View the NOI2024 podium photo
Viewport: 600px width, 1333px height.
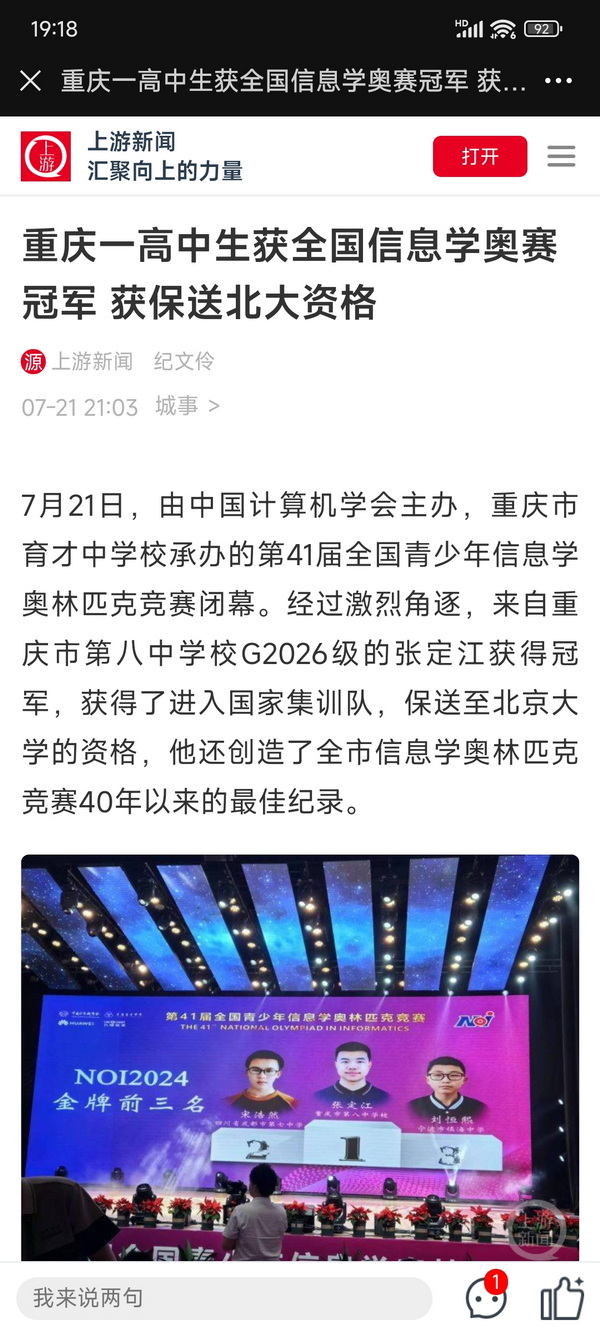click(300, 1055)
